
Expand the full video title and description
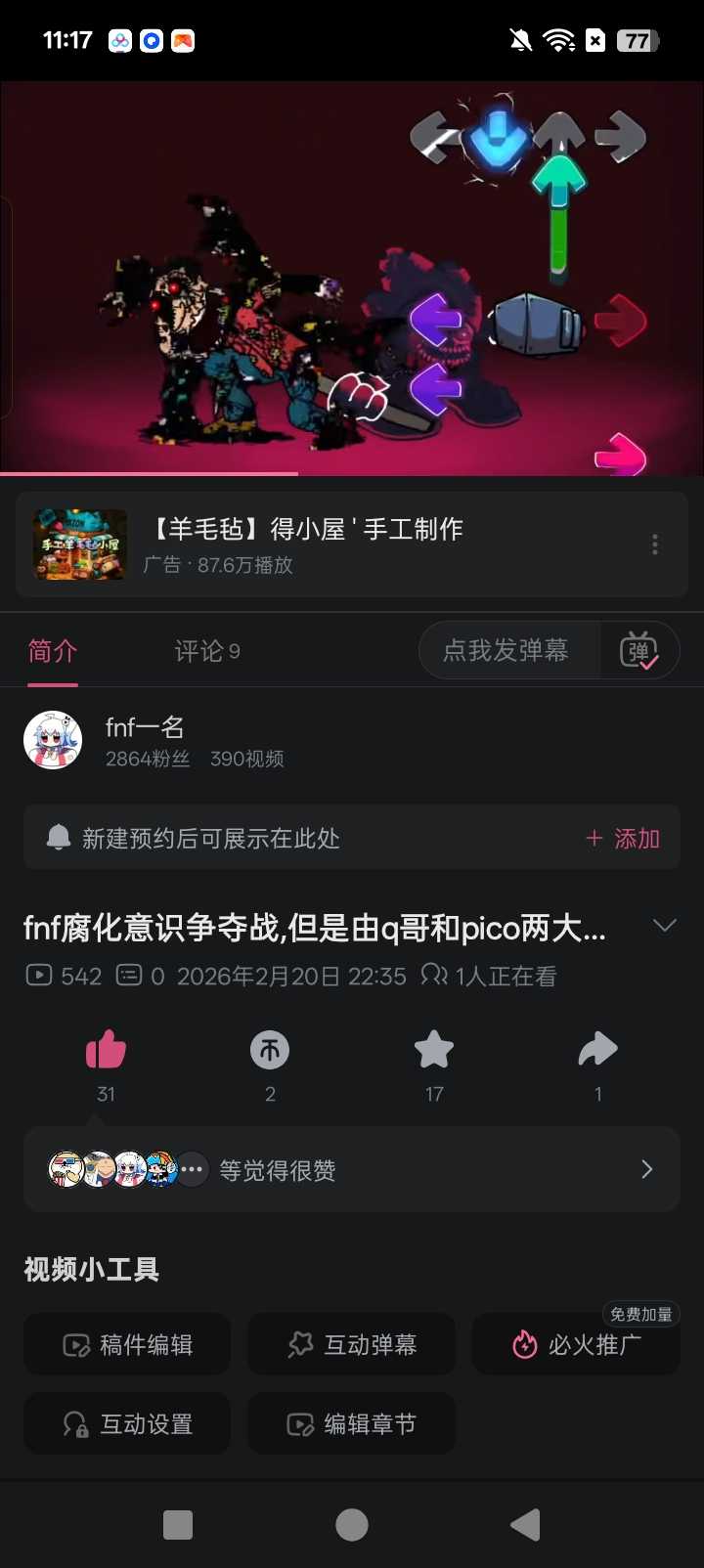(x=664, y=926)
